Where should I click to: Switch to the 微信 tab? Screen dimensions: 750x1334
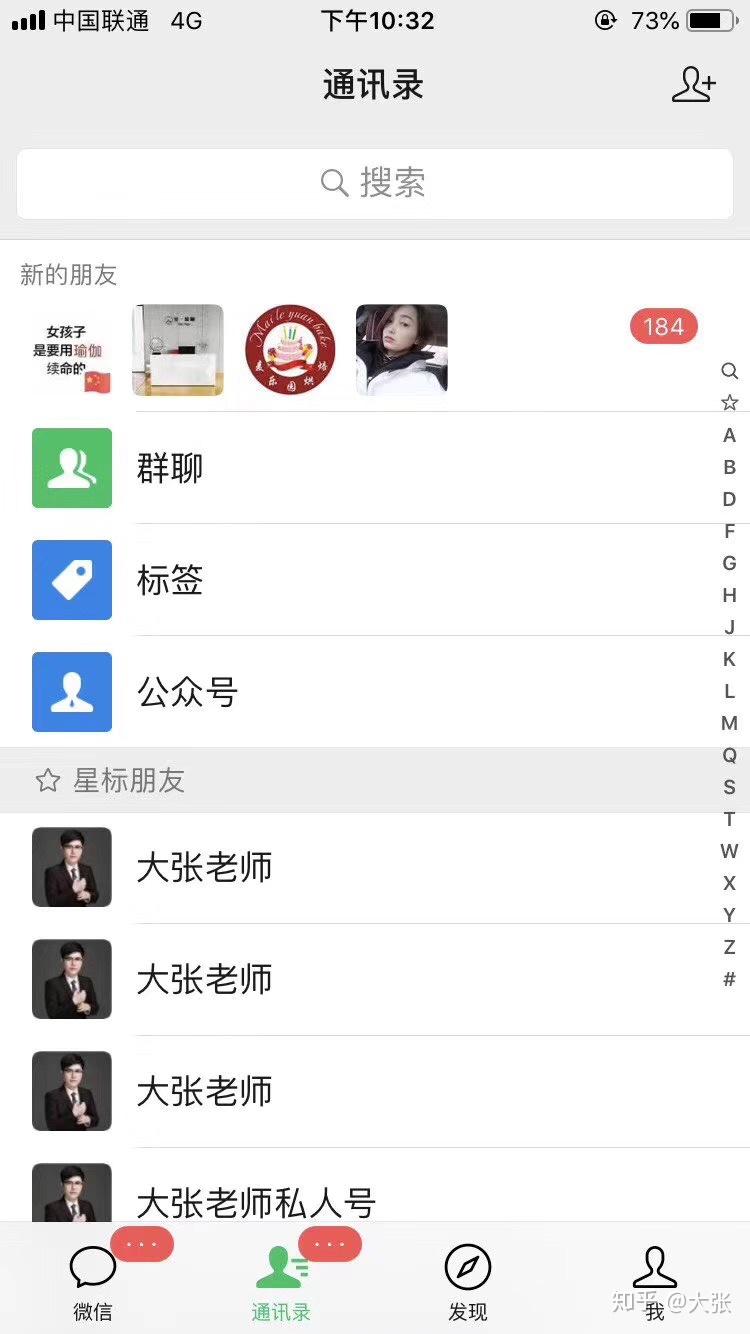(x=93, y=1281)
